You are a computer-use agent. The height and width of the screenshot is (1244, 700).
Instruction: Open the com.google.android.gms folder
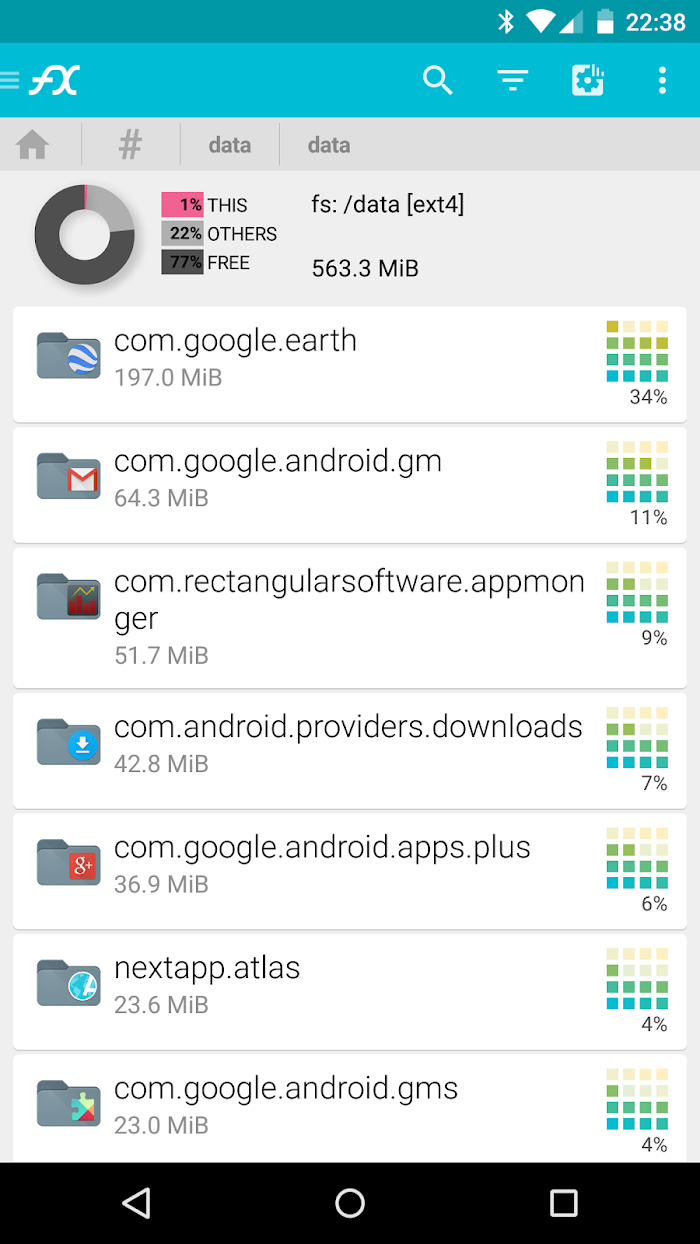(350, 1108)
